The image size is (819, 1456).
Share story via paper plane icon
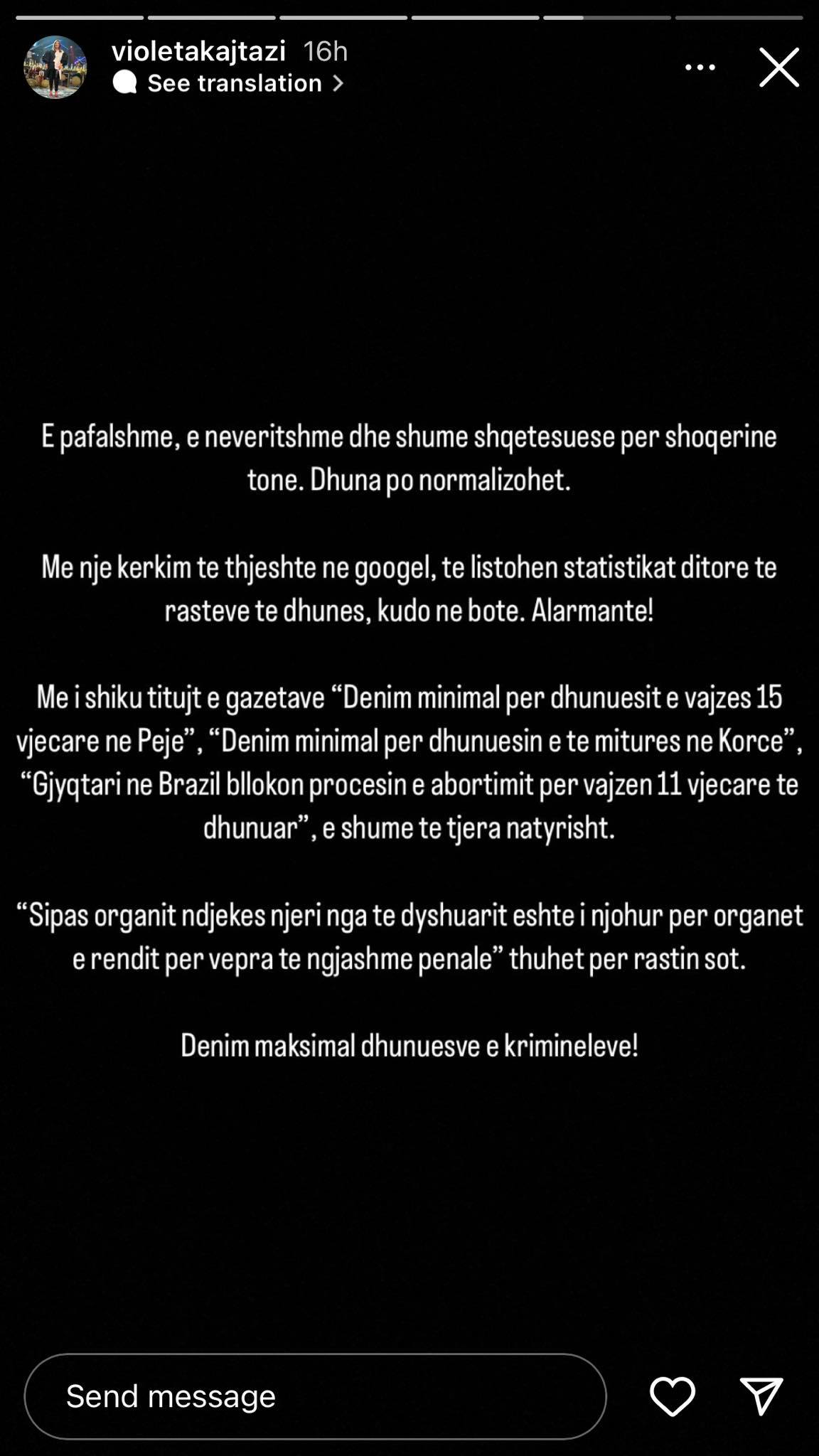tap(761, 1396)
